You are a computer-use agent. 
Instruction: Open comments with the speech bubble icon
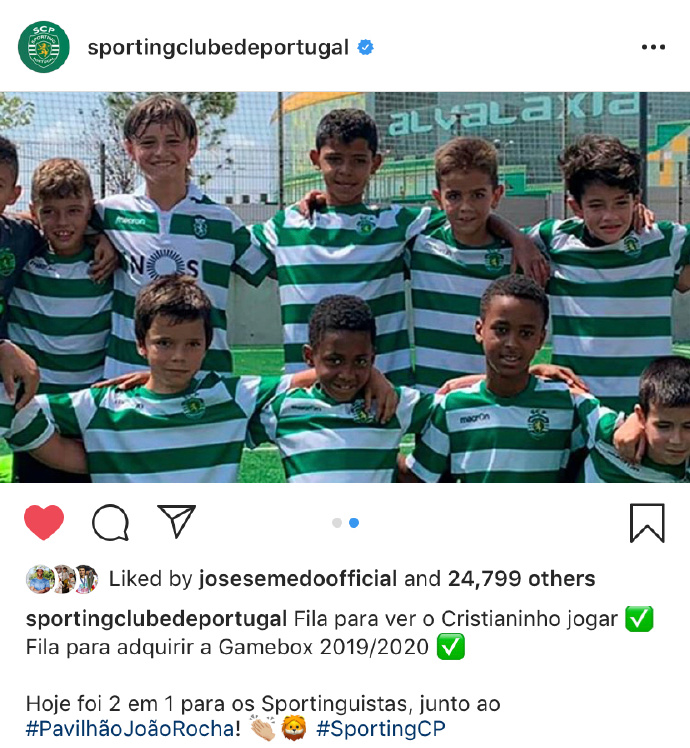[x=110, y=522]
